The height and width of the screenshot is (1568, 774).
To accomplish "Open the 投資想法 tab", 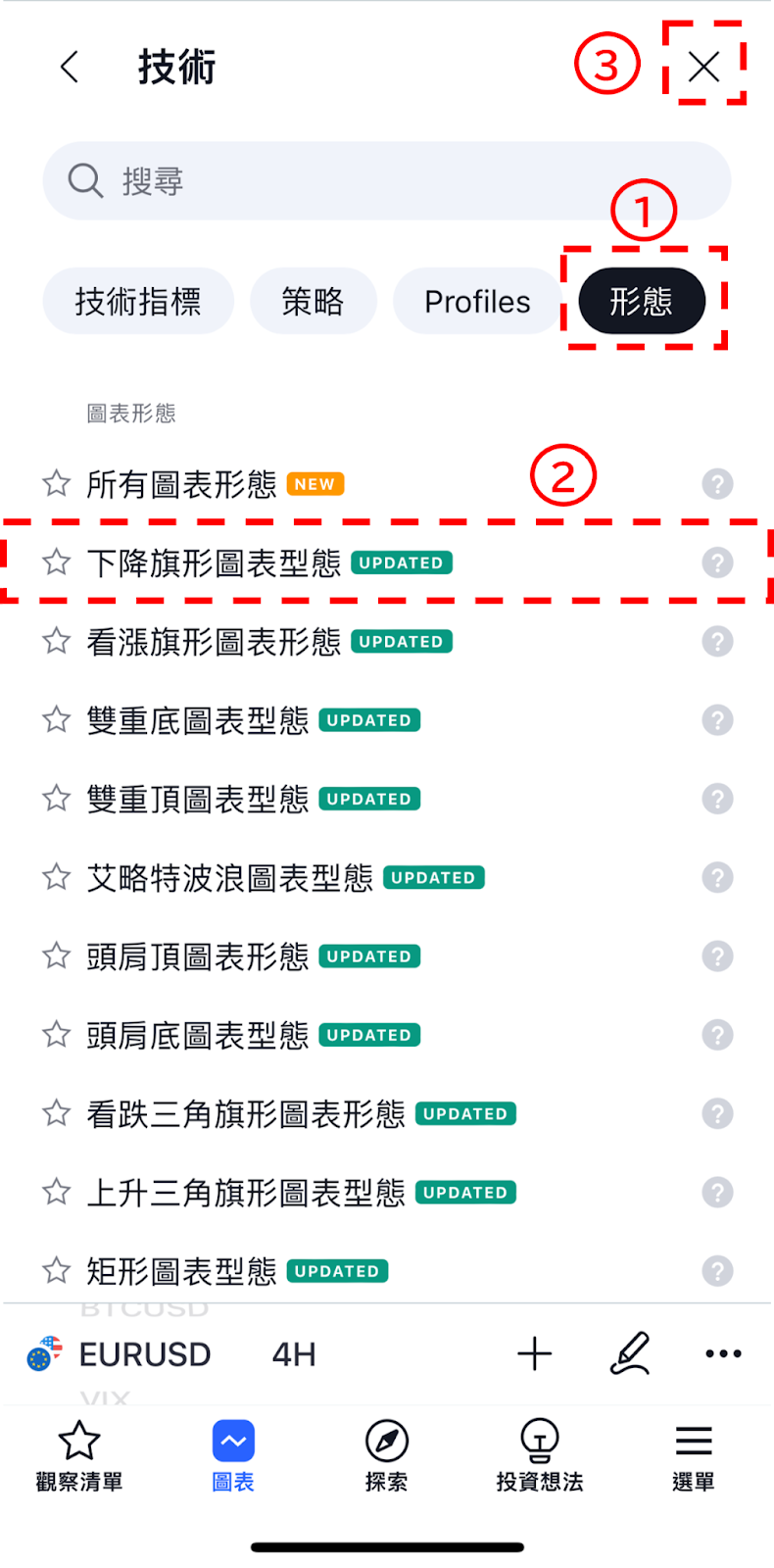I will click(539, 1456).
